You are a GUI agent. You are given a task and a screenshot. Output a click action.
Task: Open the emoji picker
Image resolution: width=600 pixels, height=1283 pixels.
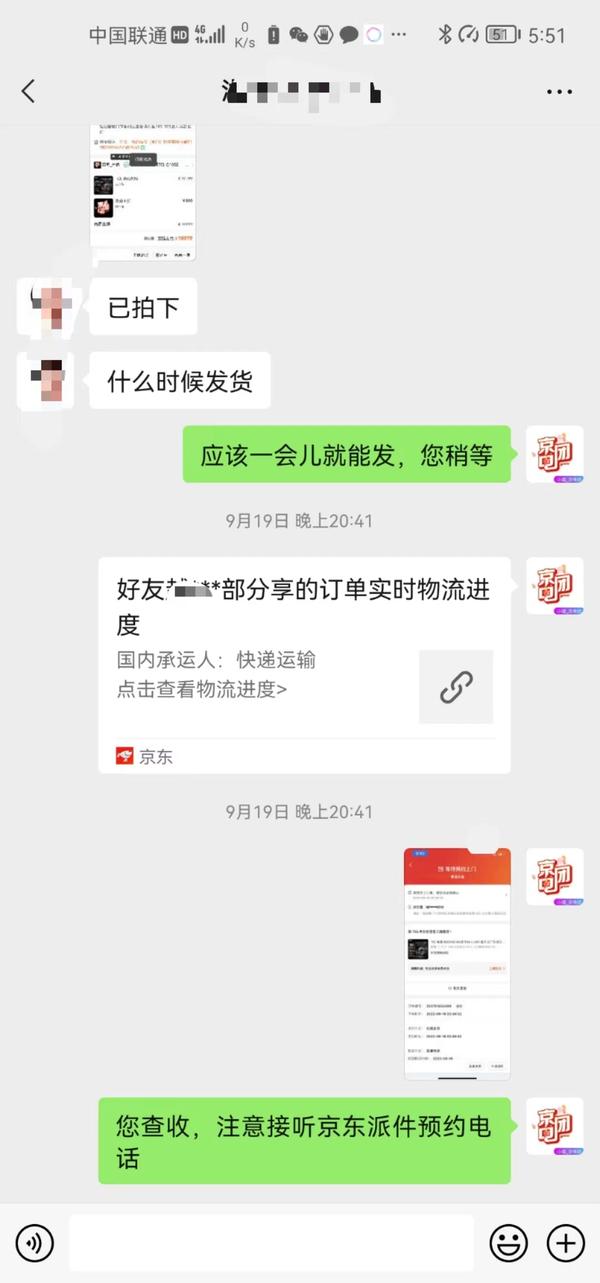[x=508, y=1243]
